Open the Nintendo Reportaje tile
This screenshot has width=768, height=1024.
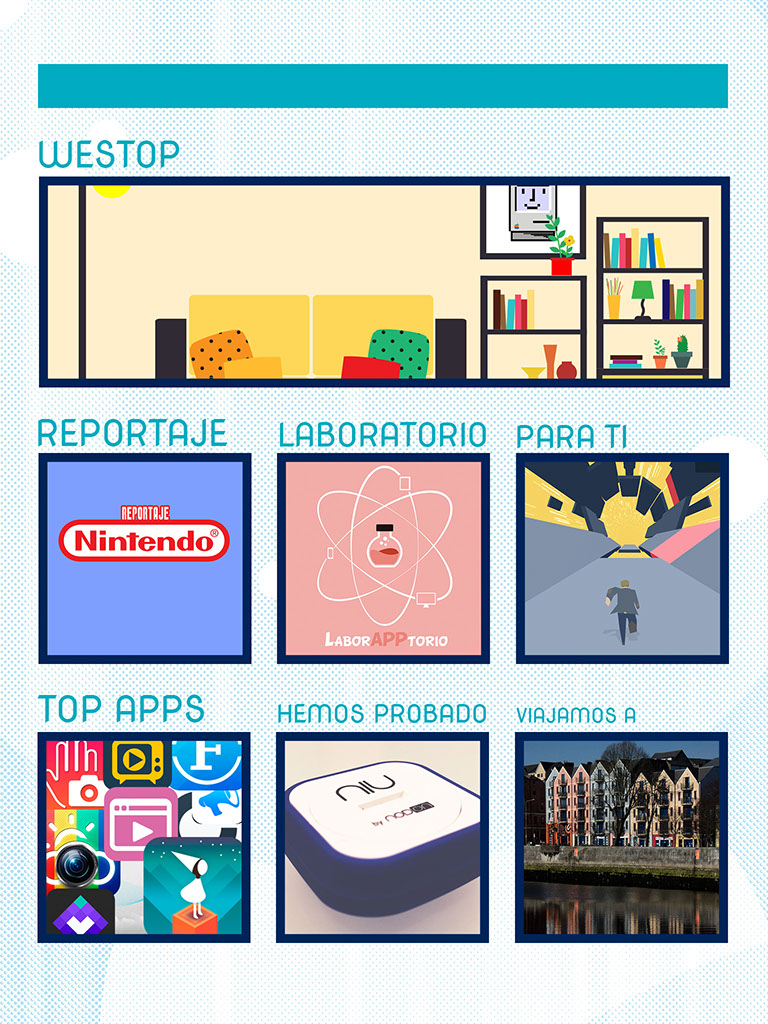click(x=145, y=558)
